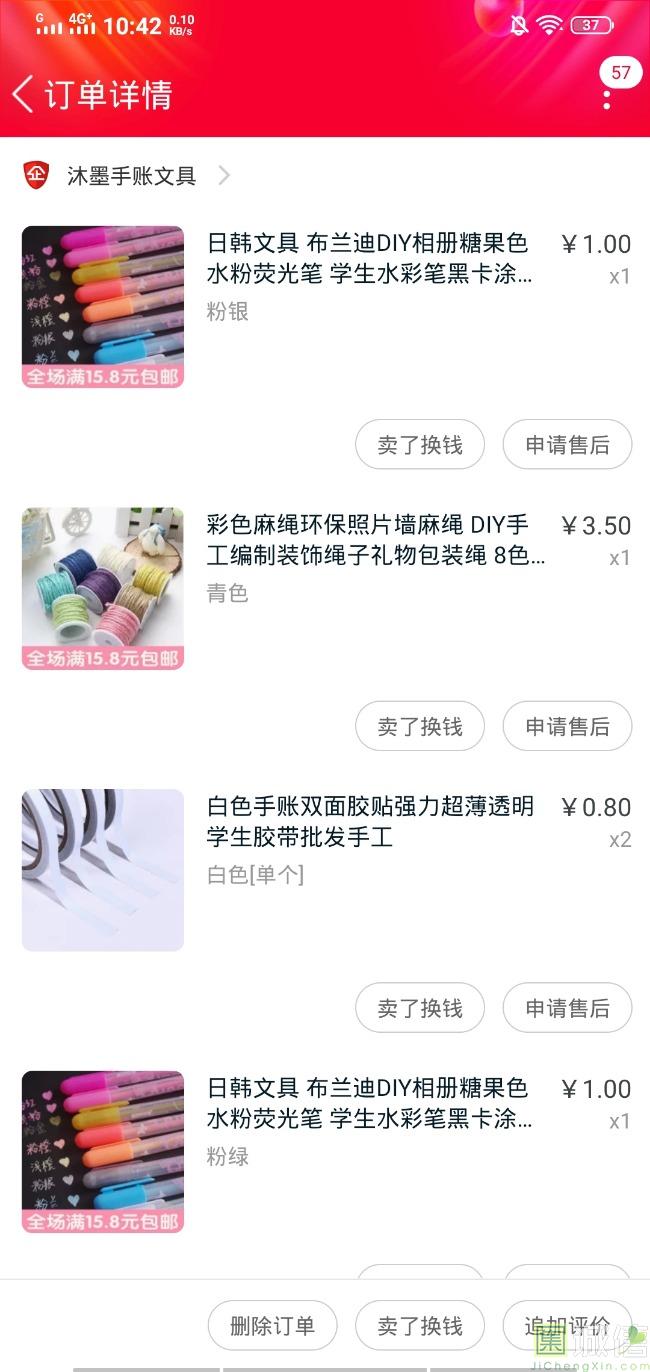Image resolution: width=650 pixels, height=1372 pixels.
Task: Tap the 追加评价 button
Action: coord(567,1326)
